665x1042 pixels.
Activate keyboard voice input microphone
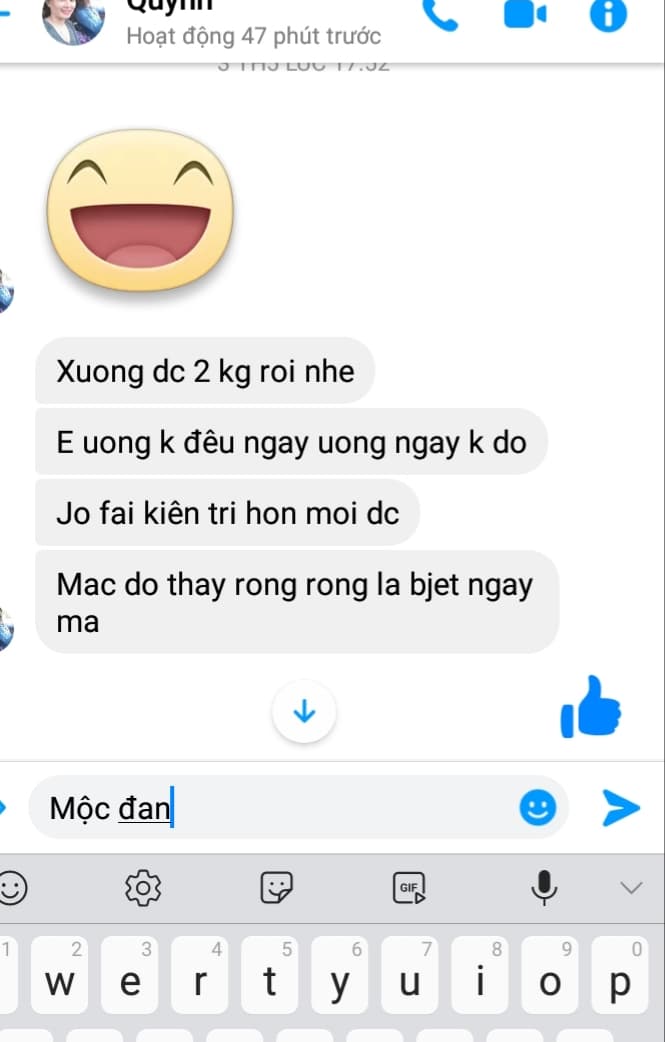pos(544,886)
